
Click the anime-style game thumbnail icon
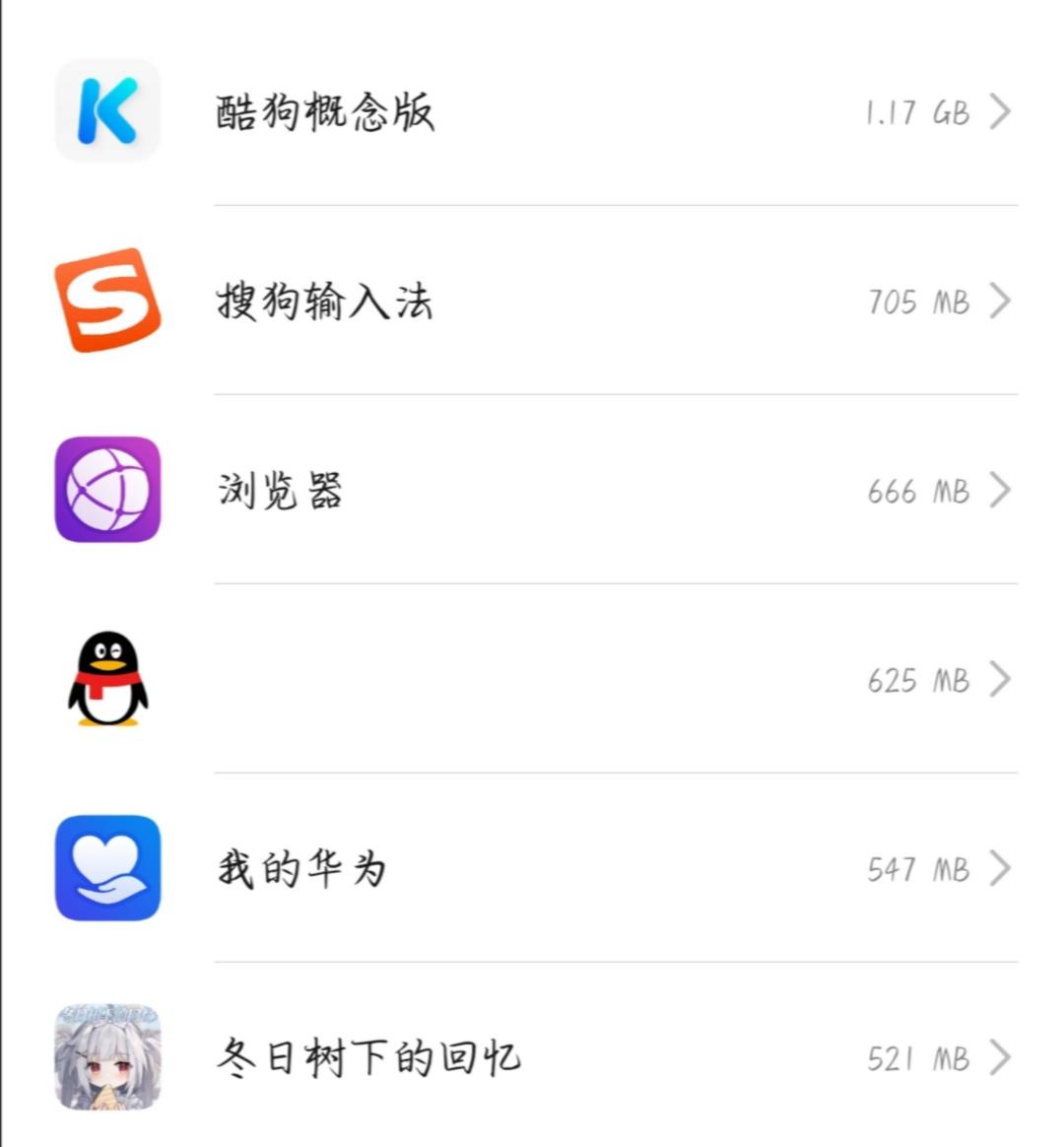(106, 1057)
